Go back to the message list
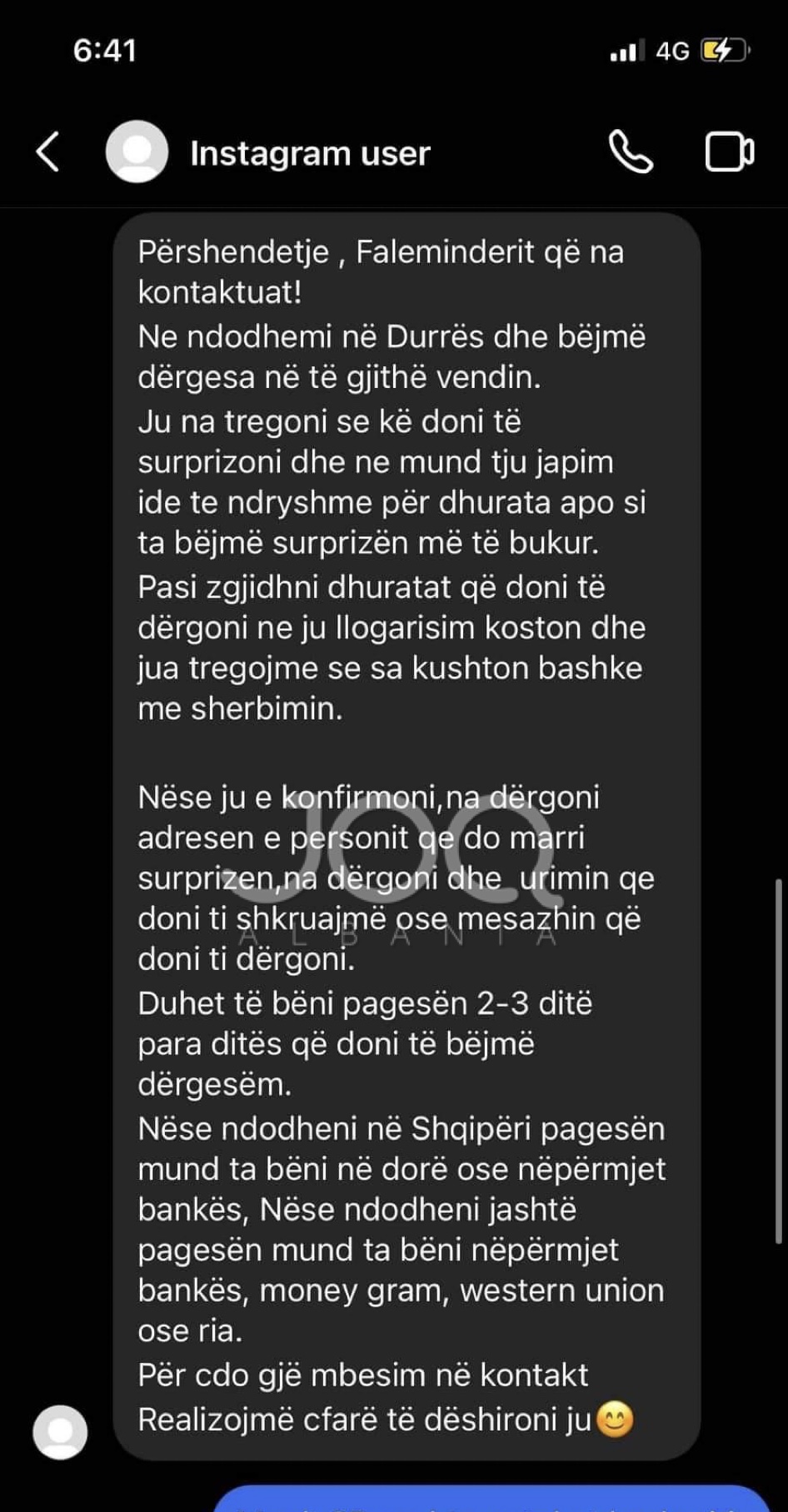The height and width of the screenshot is (1512, 788). click(48, 152)
